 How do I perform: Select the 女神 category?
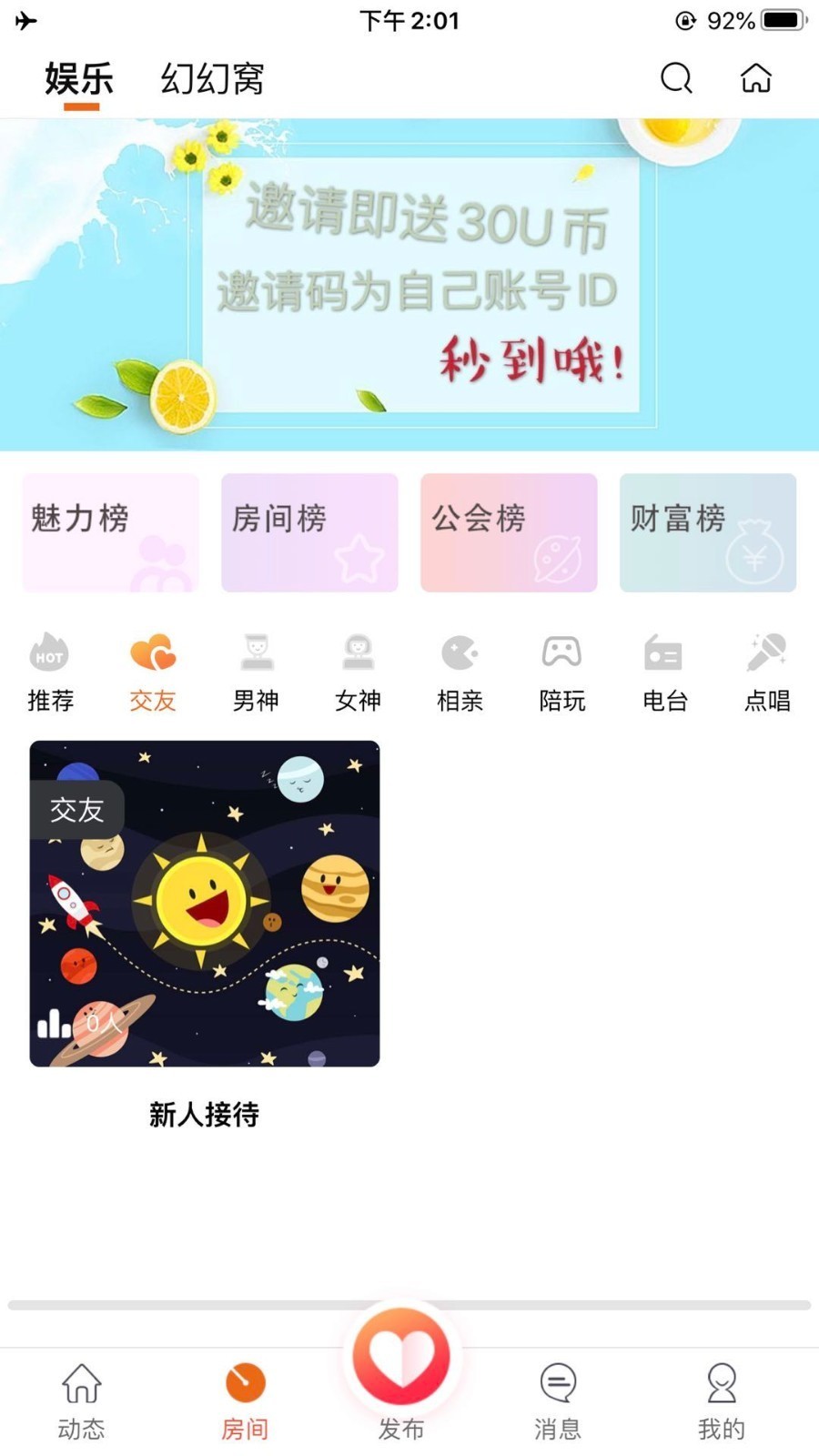tap(358, 672)
